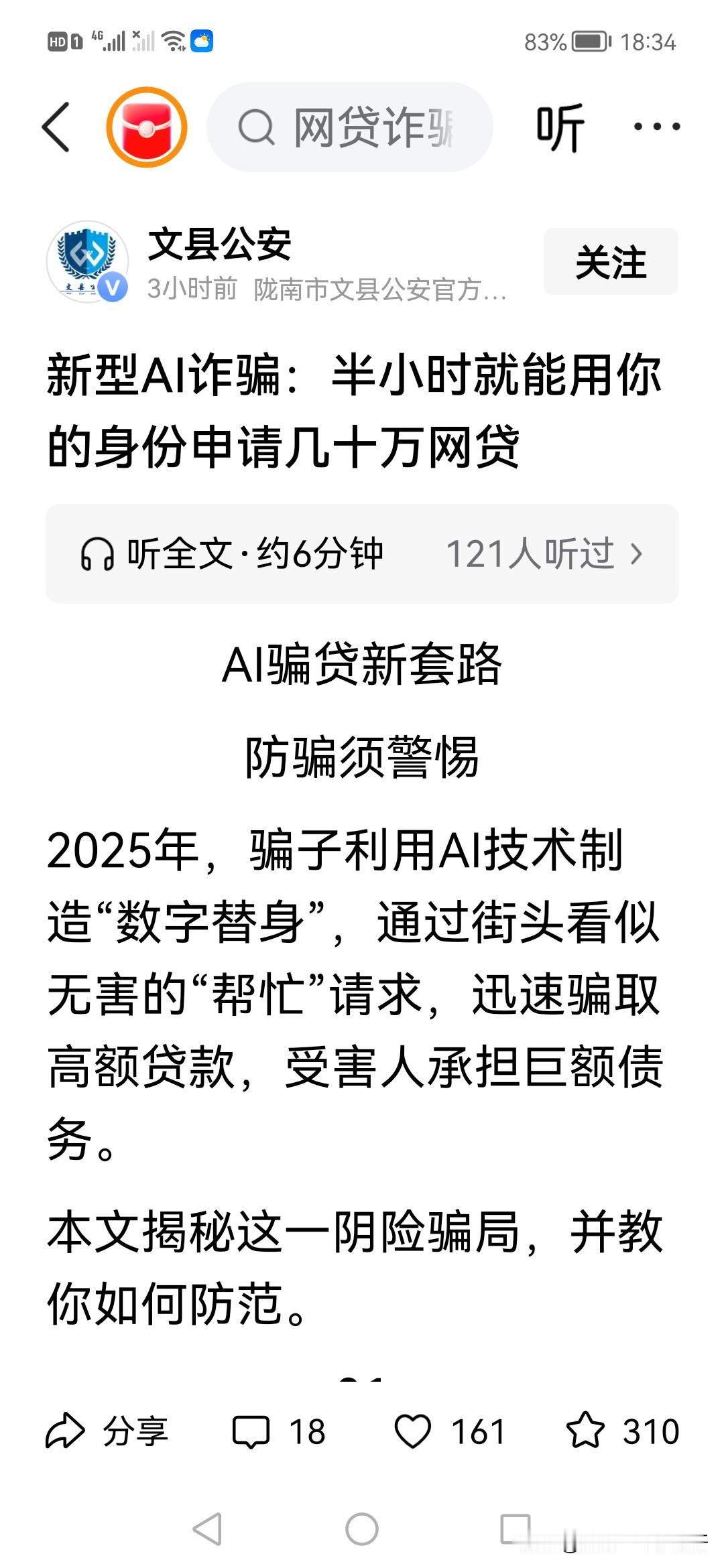Tap the 网贷诈骗 search field

coord(355,126)
